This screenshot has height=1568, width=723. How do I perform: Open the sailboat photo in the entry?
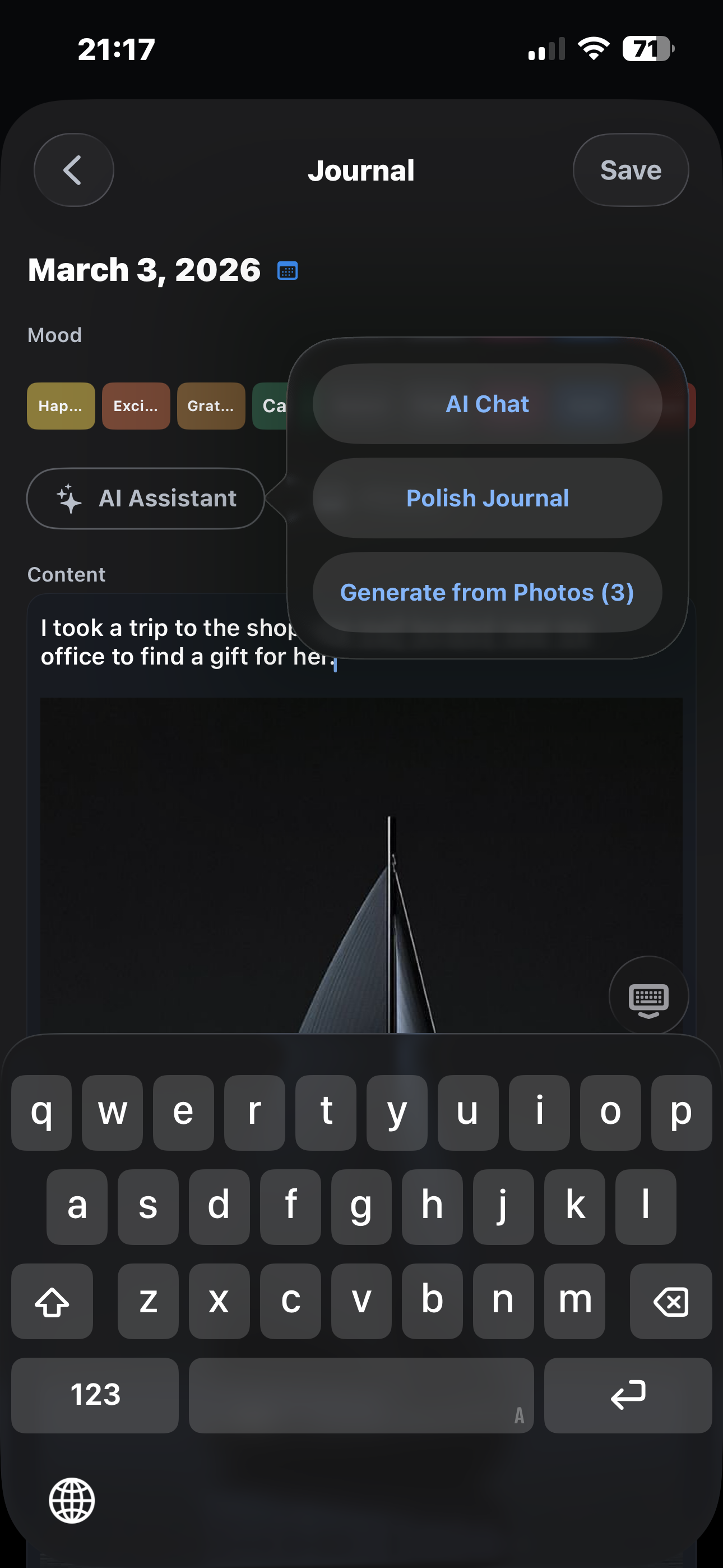click(x=361, y=864)
